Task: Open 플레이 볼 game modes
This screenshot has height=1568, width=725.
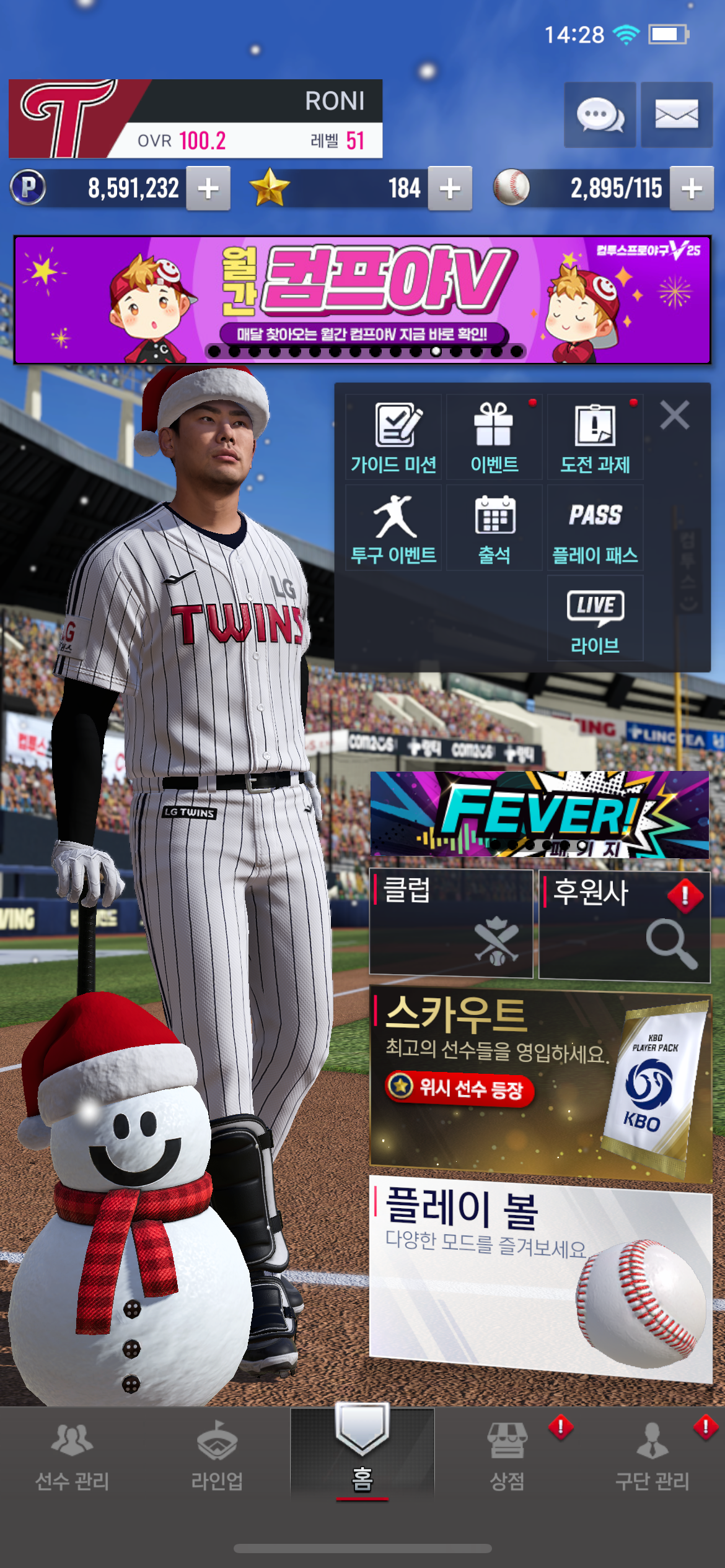Action: click(539, 1277)
